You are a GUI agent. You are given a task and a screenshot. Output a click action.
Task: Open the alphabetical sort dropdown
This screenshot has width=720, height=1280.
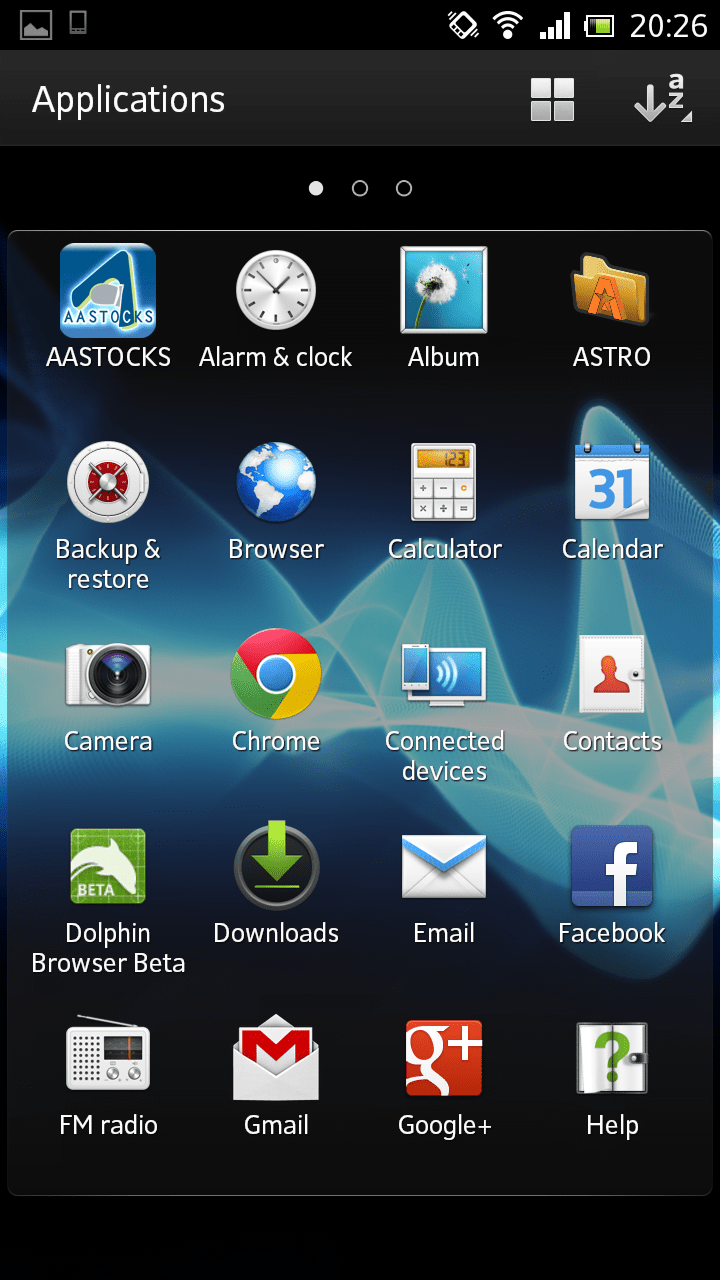click(x=662, y=99)
